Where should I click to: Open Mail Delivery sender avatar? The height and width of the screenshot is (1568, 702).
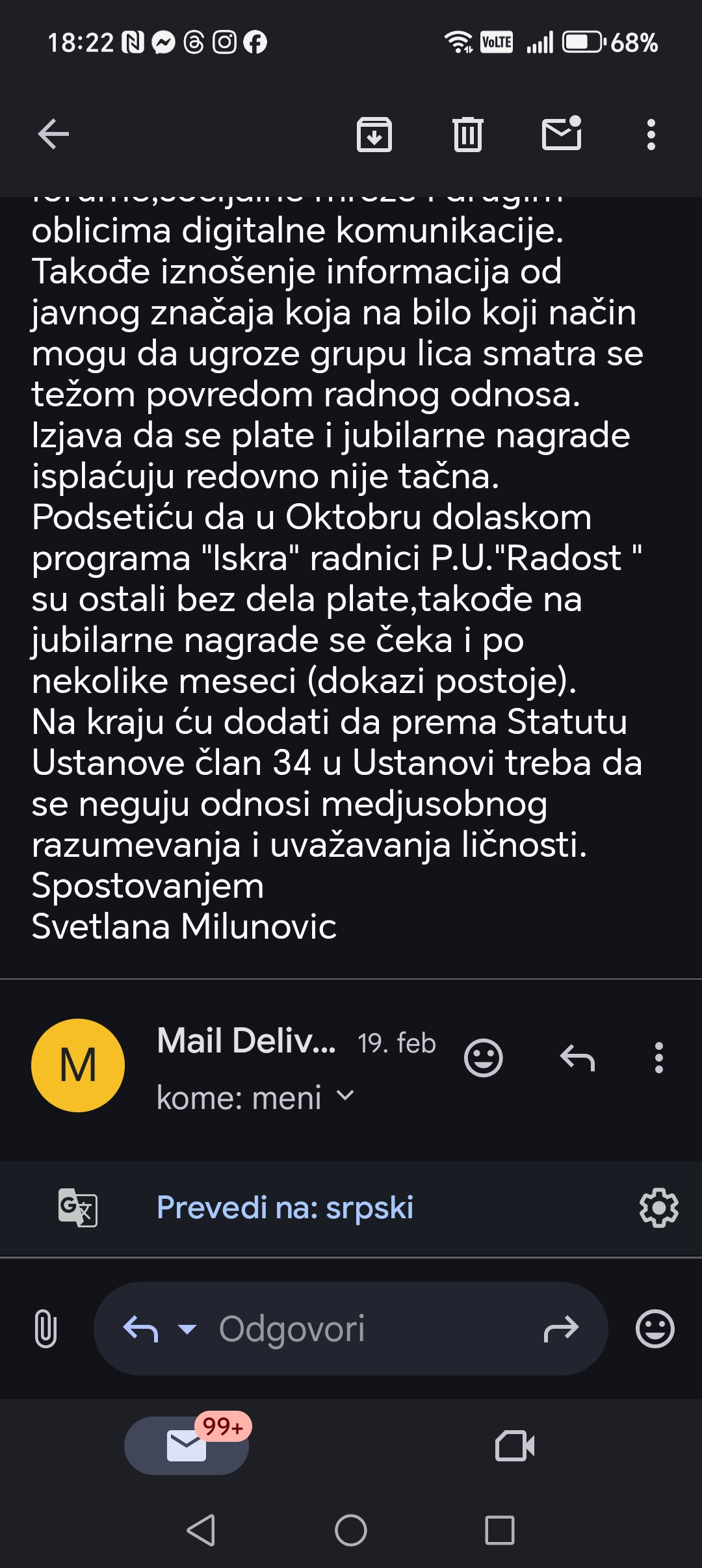[x=78, y=1065]
